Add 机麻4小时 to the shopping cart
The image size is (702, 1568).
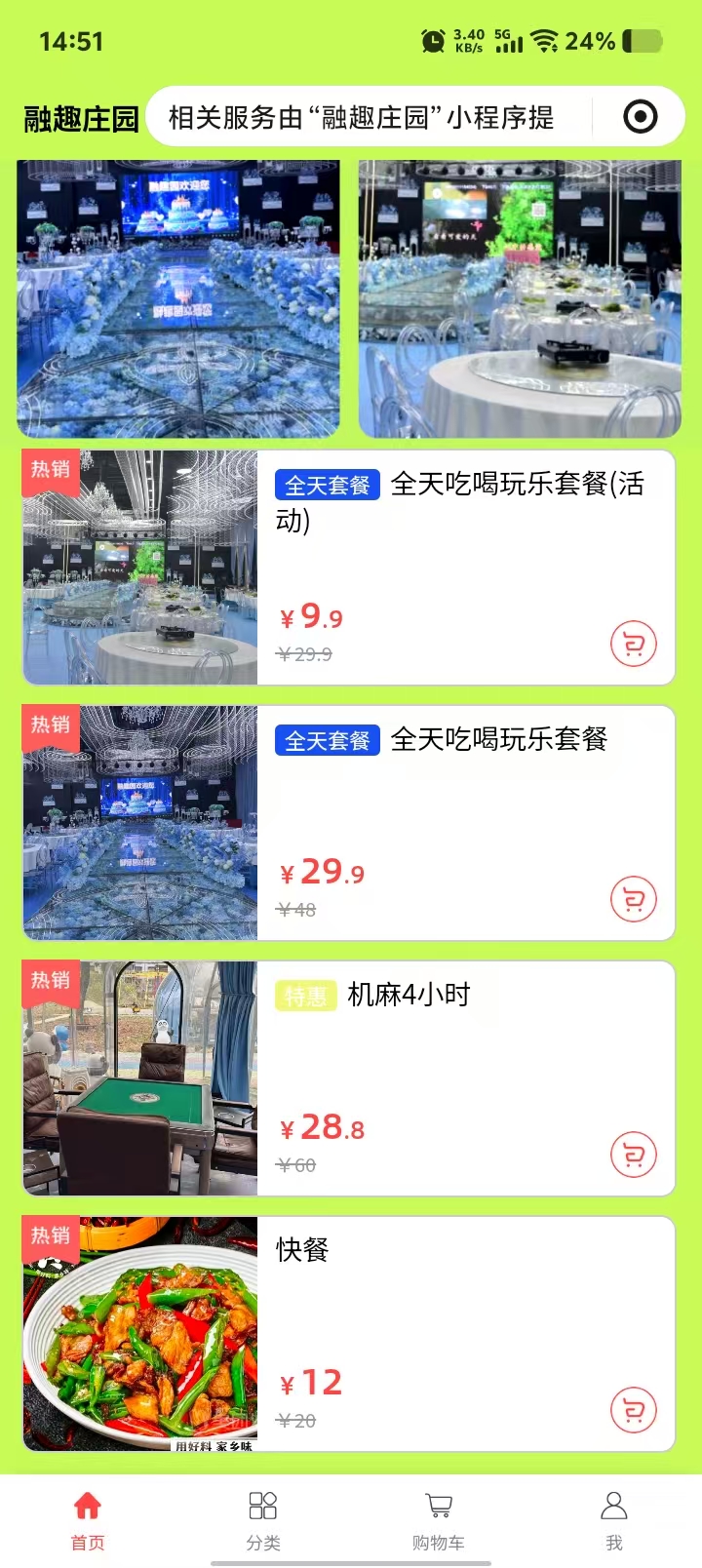(x=634, y=1156)
